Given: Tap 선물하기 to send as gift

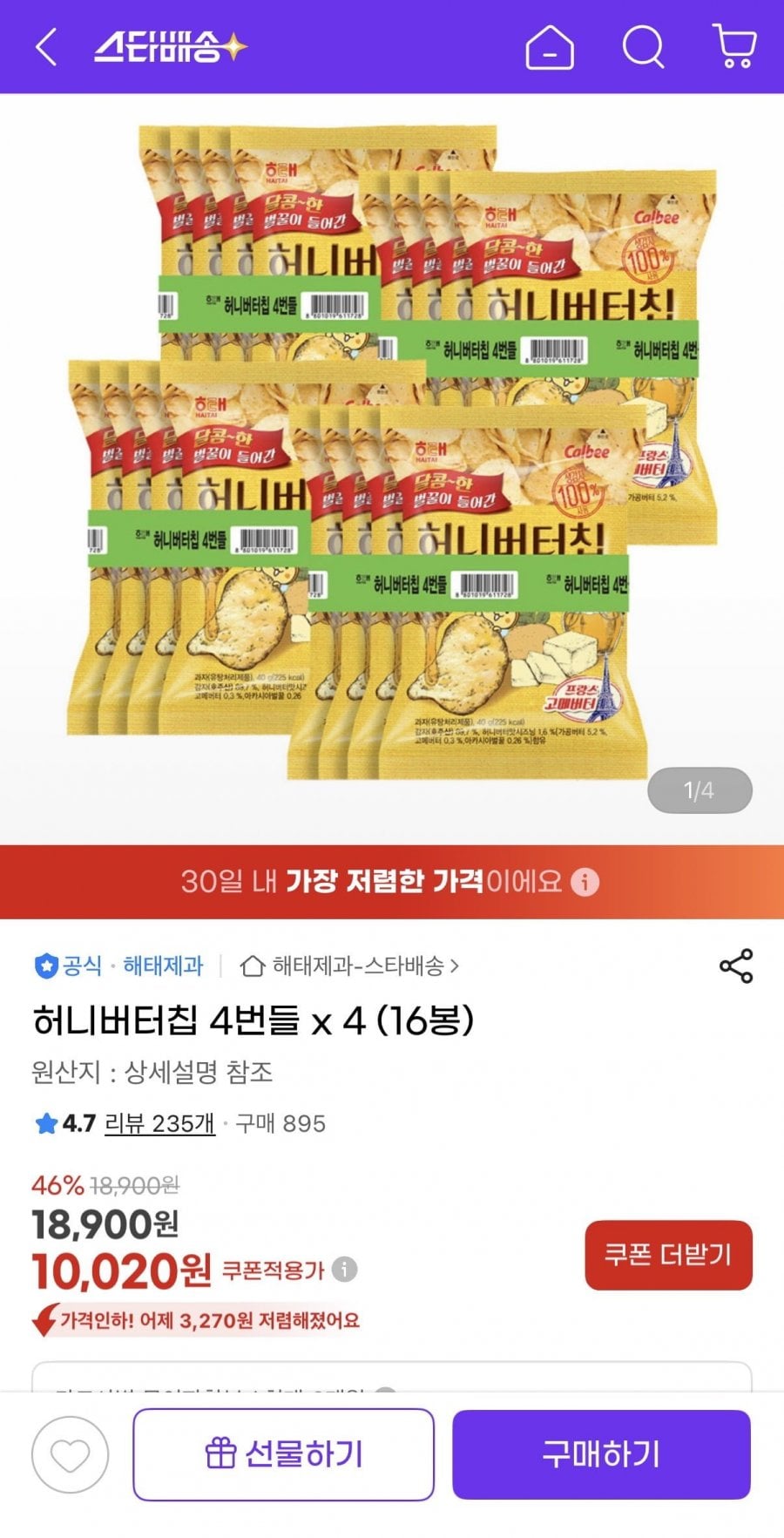Looking at the screenshot, I should coord(283,1454).
